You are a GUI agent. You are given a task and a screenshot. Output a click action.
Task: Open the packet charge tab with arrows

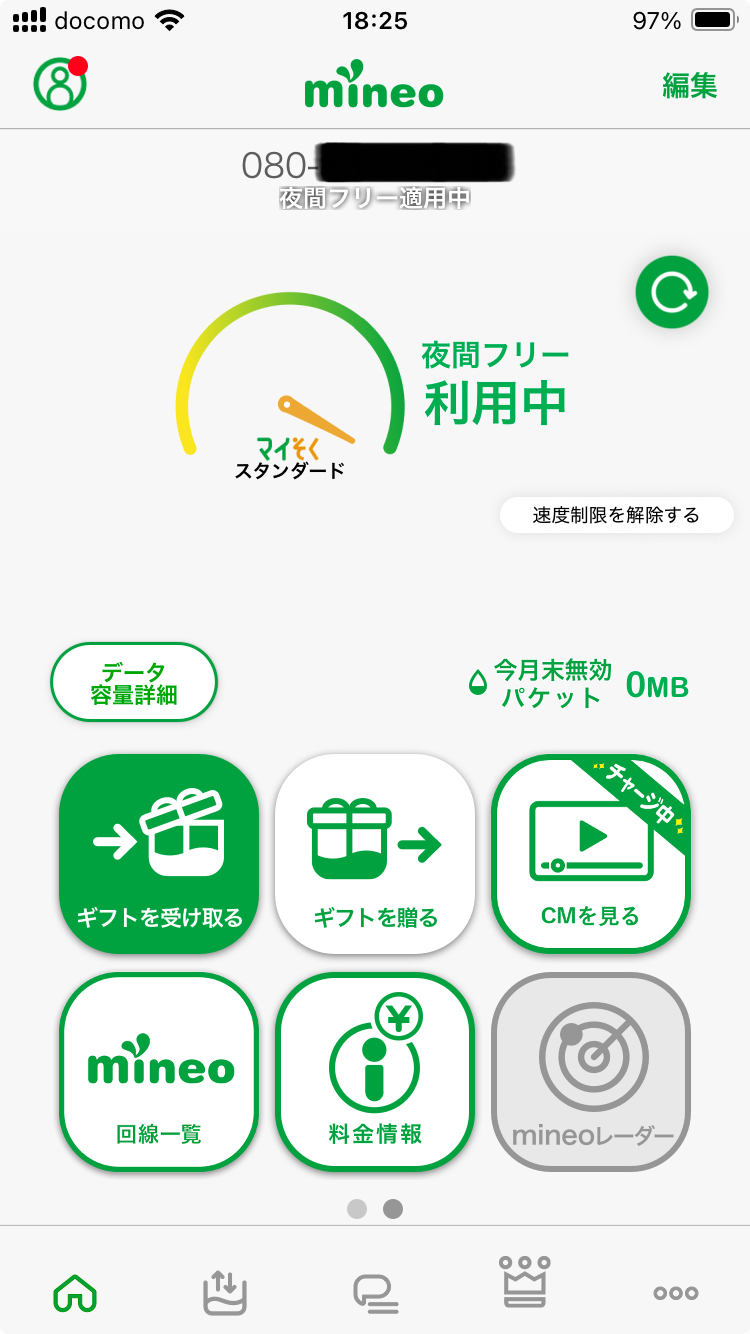coord(224,1292)
